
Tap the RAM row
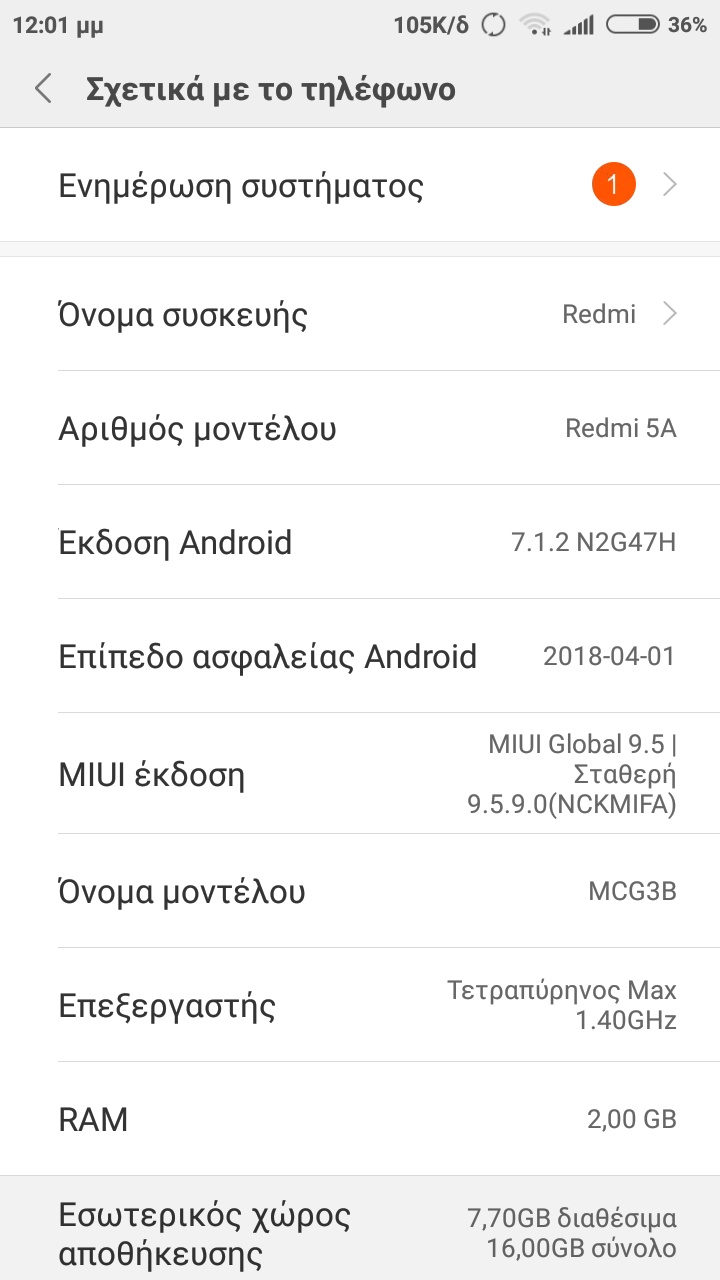point(360,1119)
